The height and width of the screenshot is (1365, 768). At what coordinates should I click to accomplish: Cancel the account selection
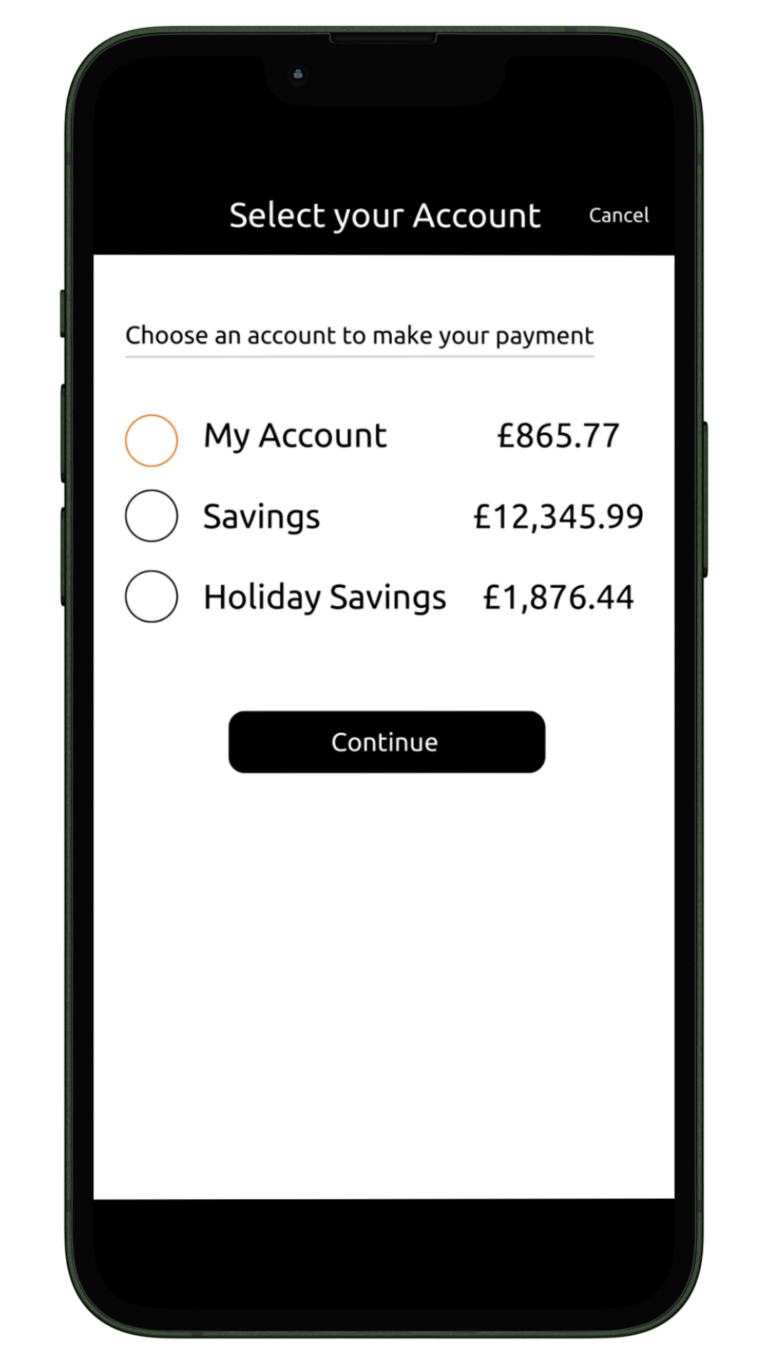pyautogui.click(x=618, y=215)
